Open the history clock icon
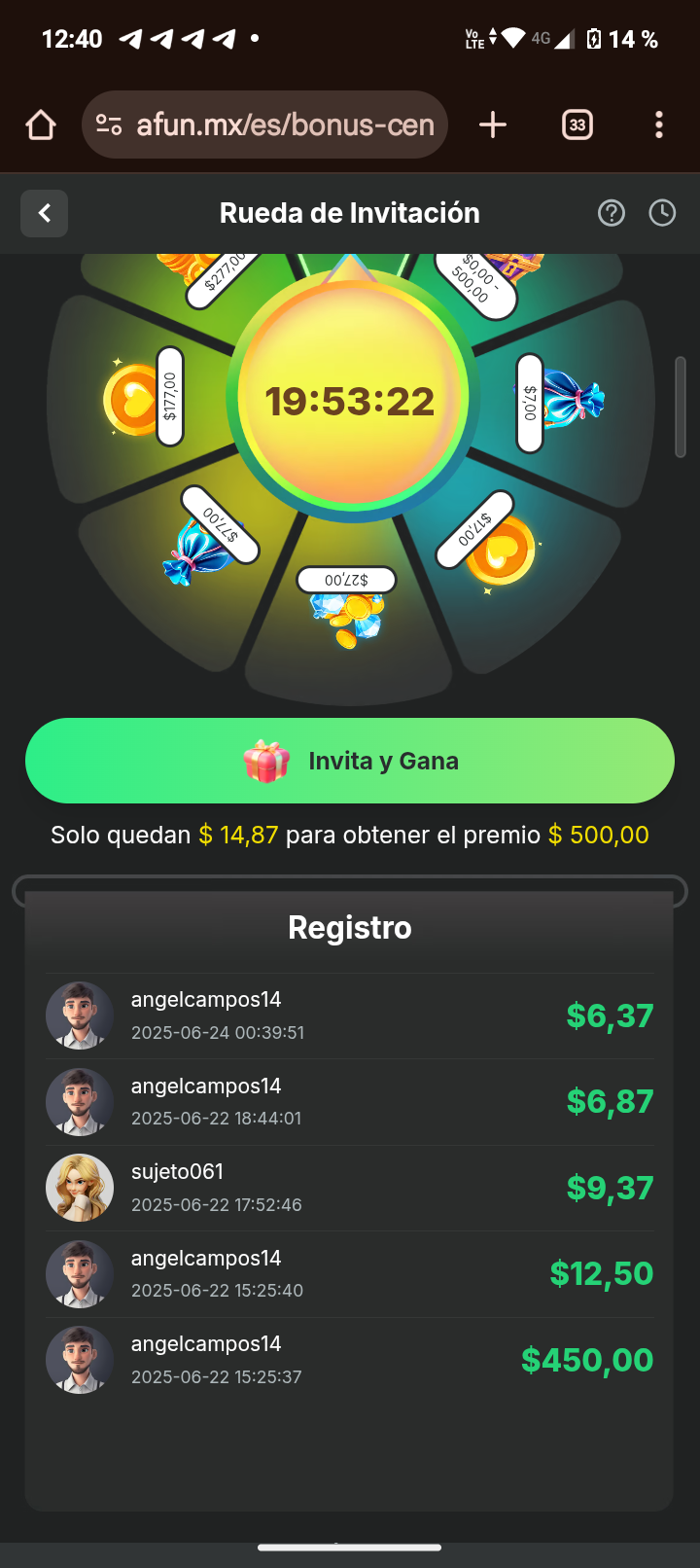The width and height of the screenshot is (700, 1568). pos(662,213)
